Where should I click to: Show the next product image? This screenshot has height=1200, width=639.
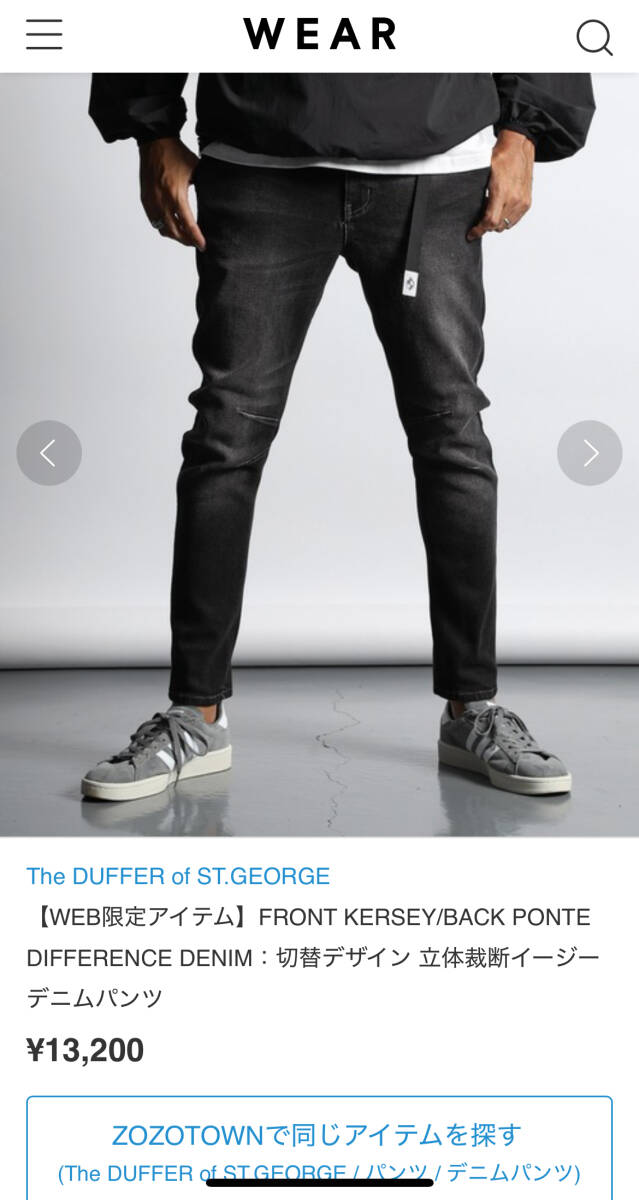pos(589,453)
